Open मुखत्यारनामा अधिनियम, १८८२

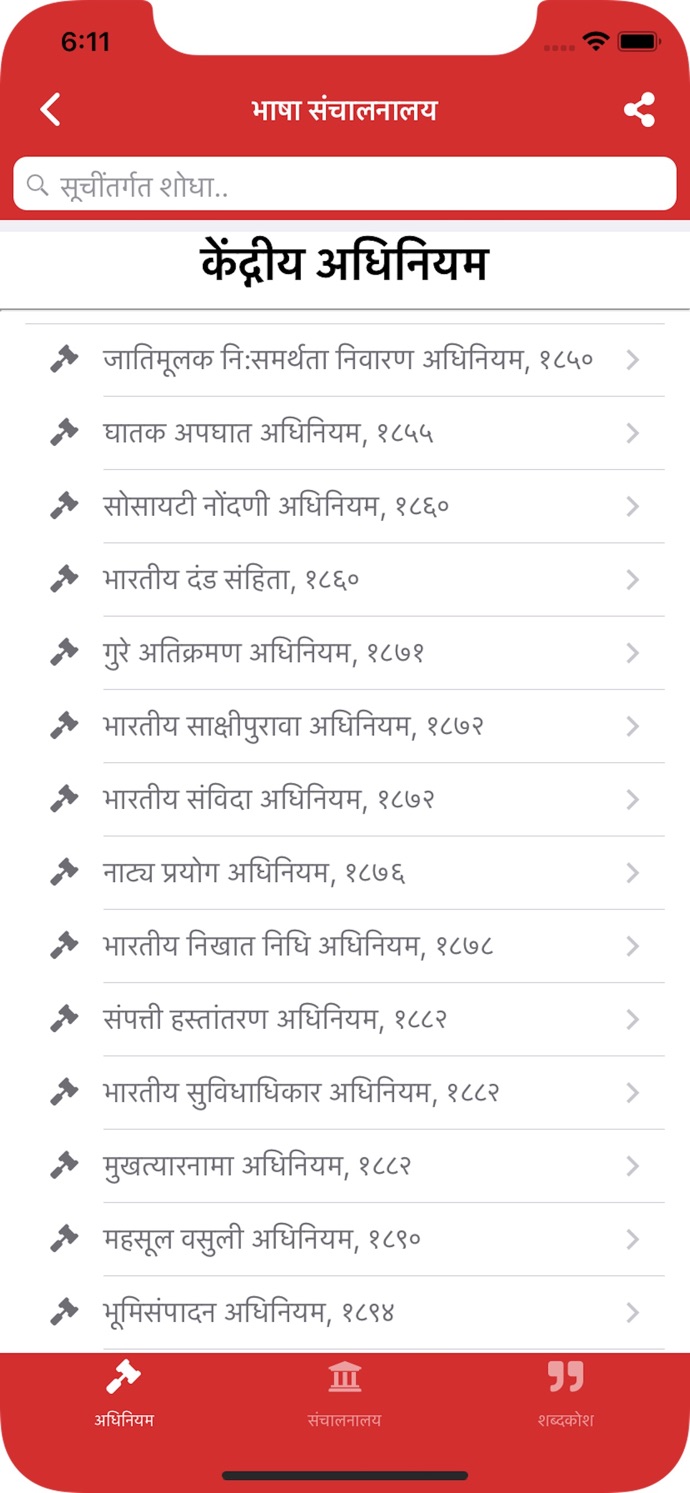click(x=345, y=1166)
